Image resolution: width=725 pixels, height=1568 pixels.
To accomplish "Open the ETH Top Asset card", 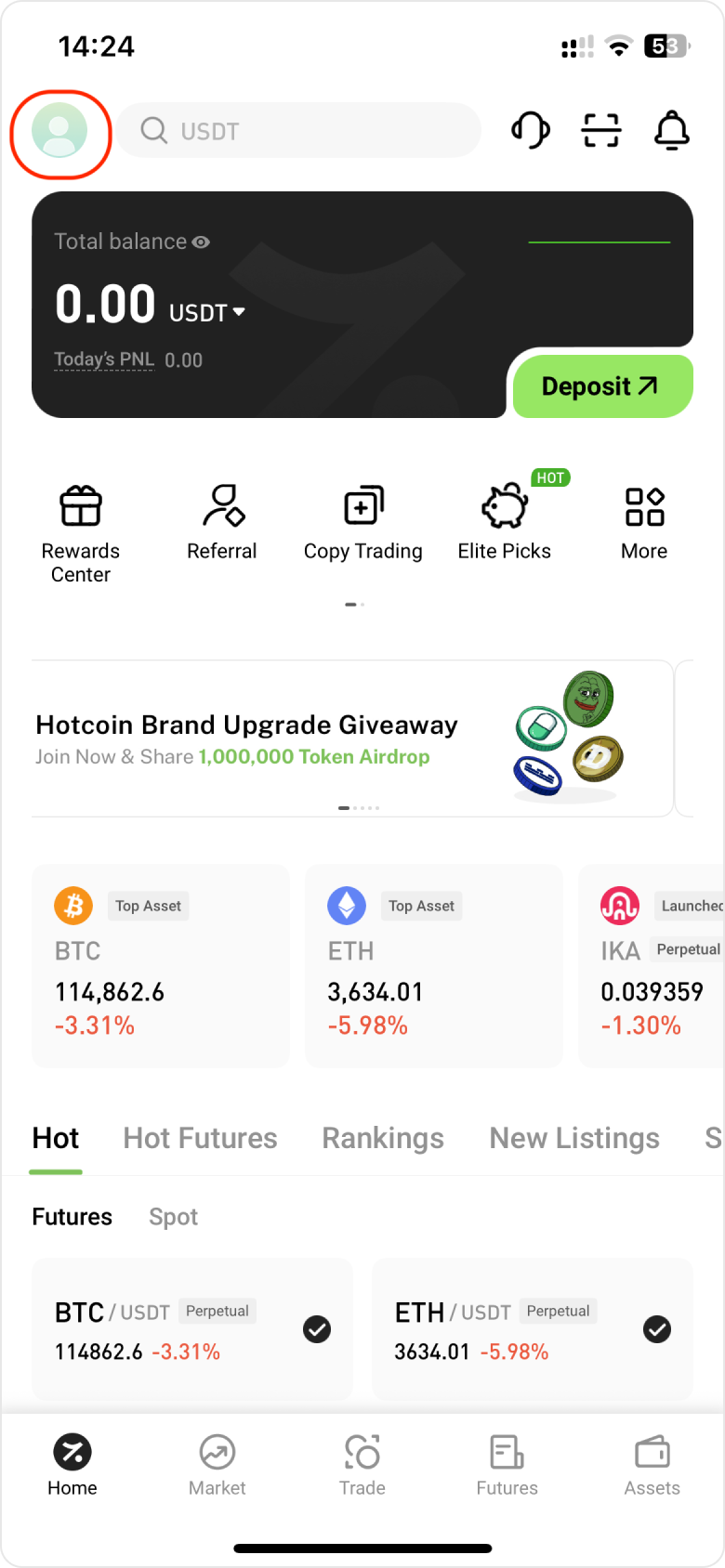I will (434, 966).
